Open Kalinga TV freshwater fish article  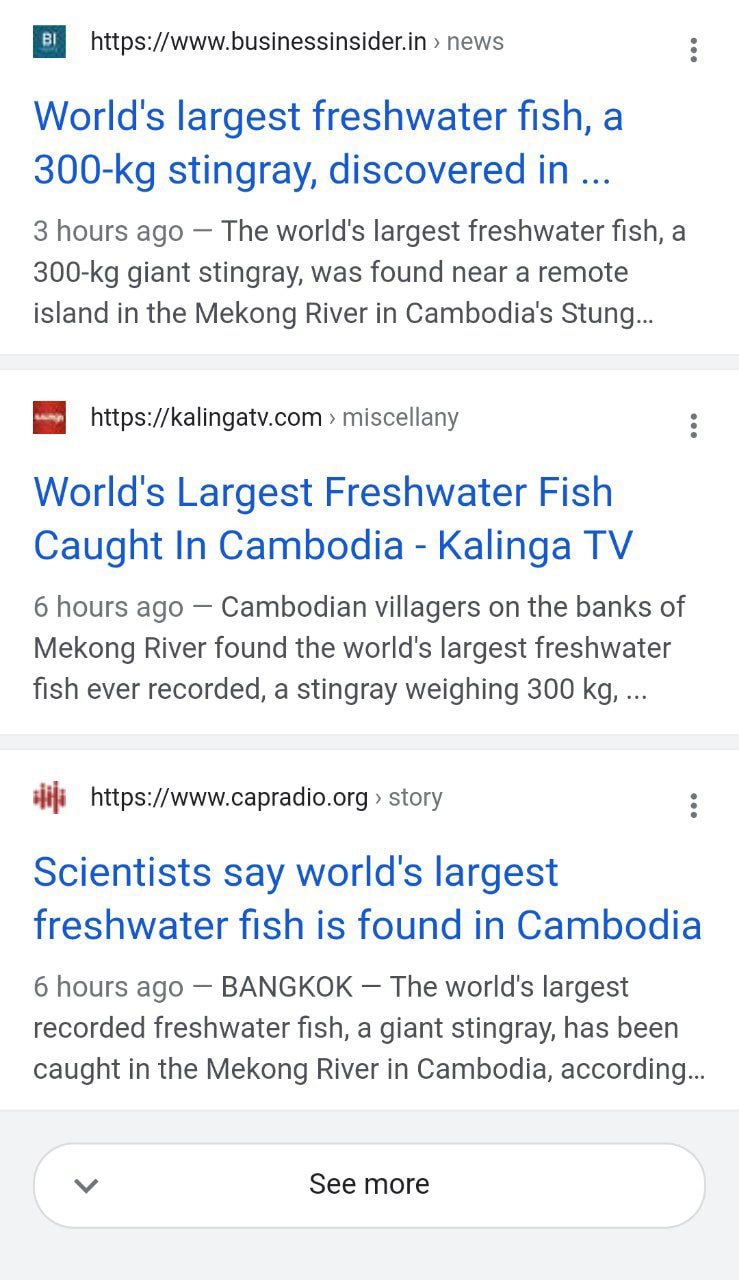click(332, 519)
